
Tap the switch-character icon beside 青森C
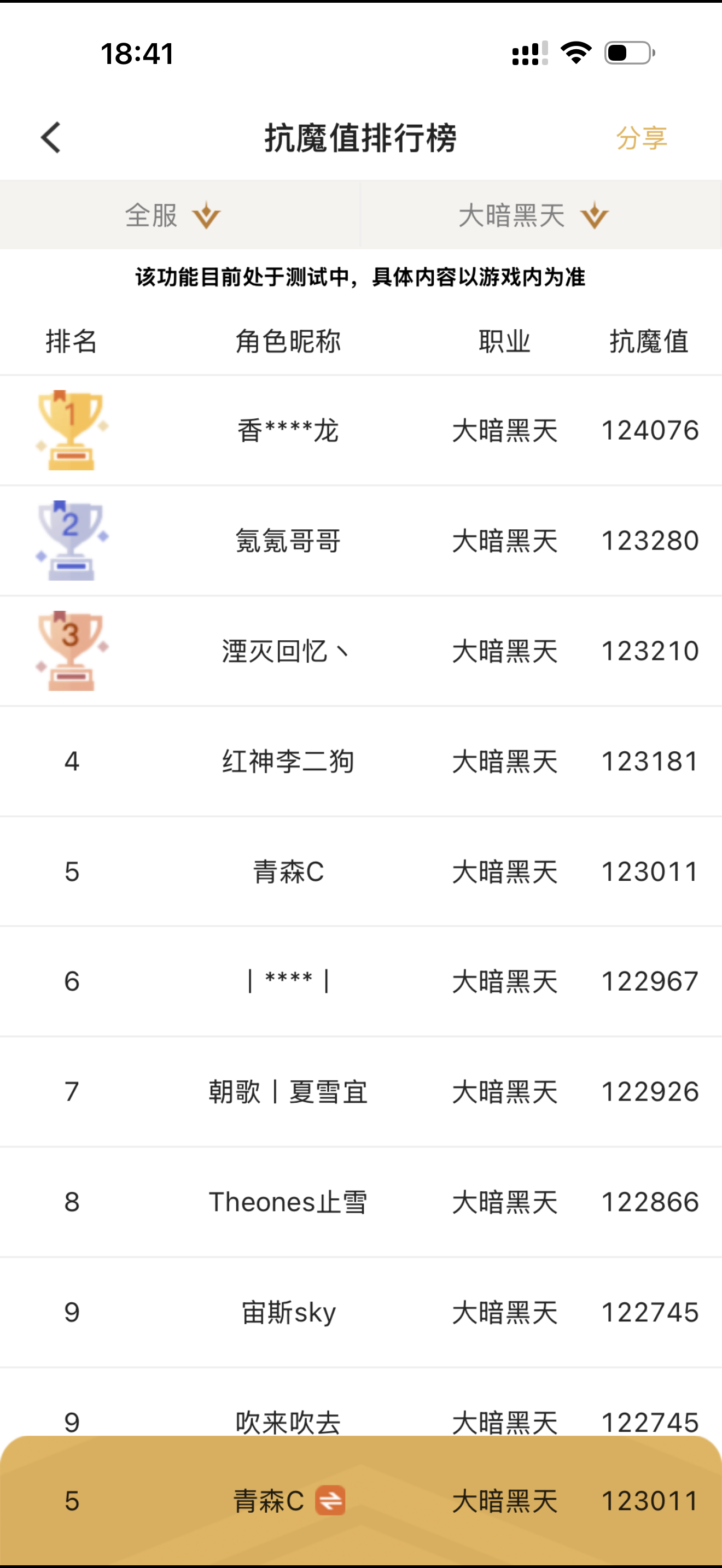pyautogui.click(x=330, y=1500)
